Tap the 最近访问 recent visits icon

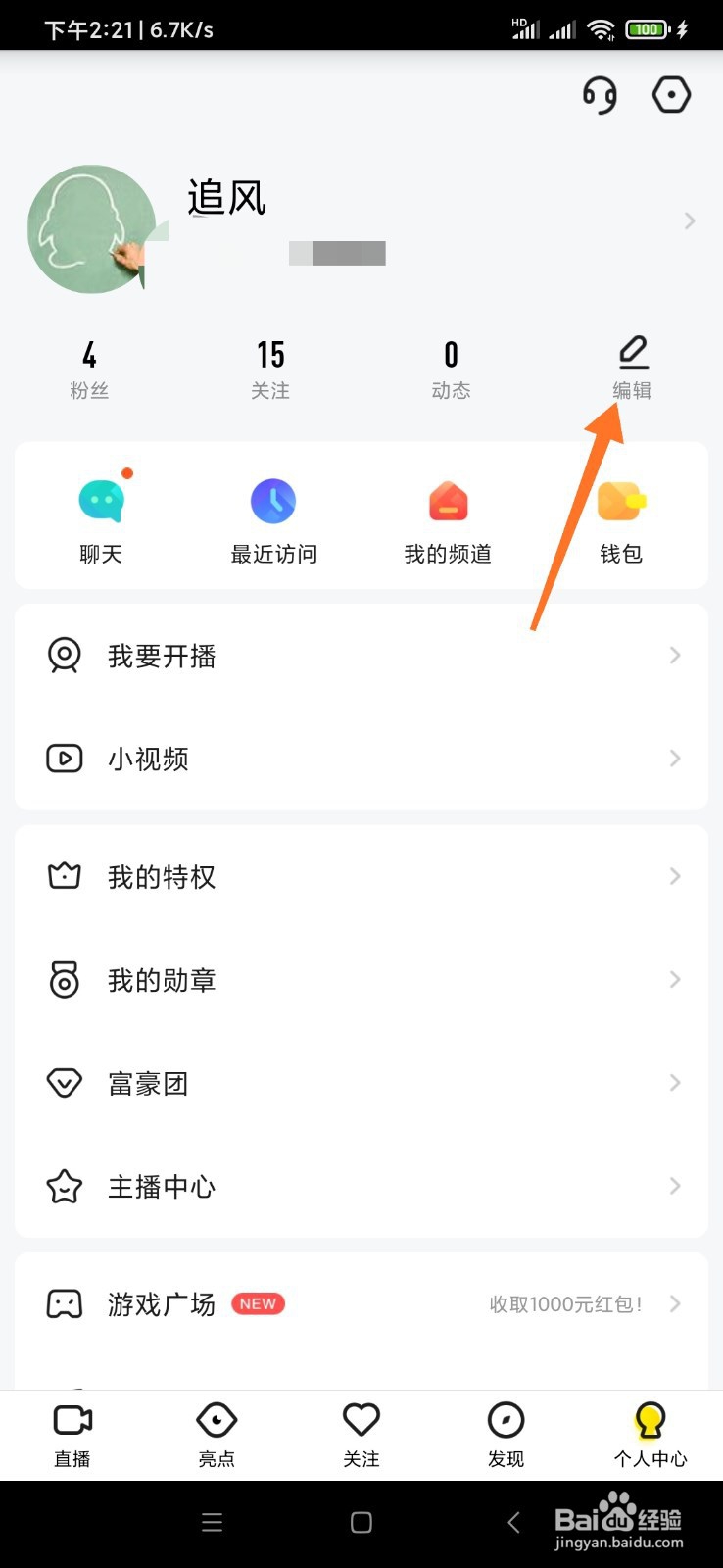click(x=274, y=500)
